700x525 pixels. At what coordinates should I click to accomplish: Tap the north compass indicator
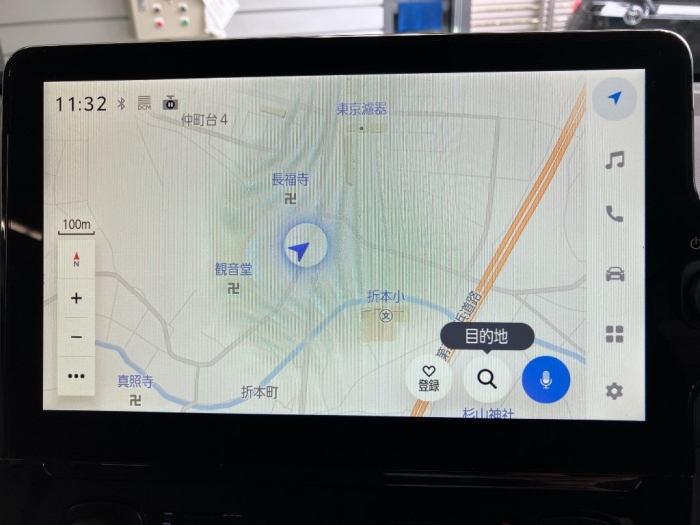[x=77, y=260]
